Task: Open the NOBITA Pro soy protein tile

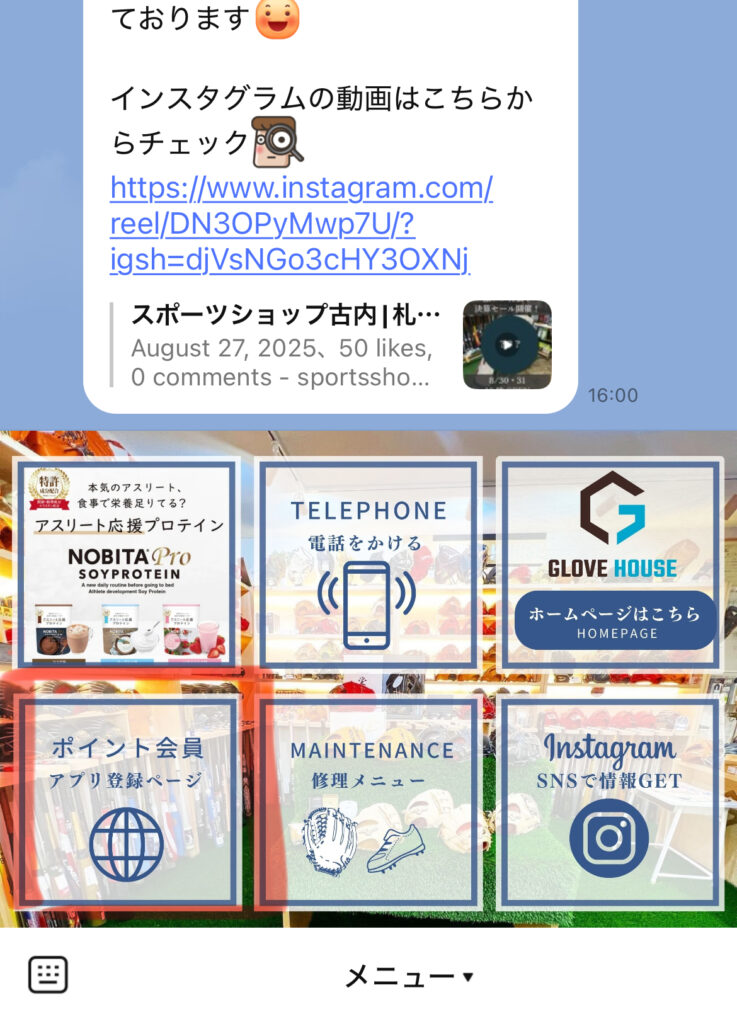Action: tap(127, 564)
